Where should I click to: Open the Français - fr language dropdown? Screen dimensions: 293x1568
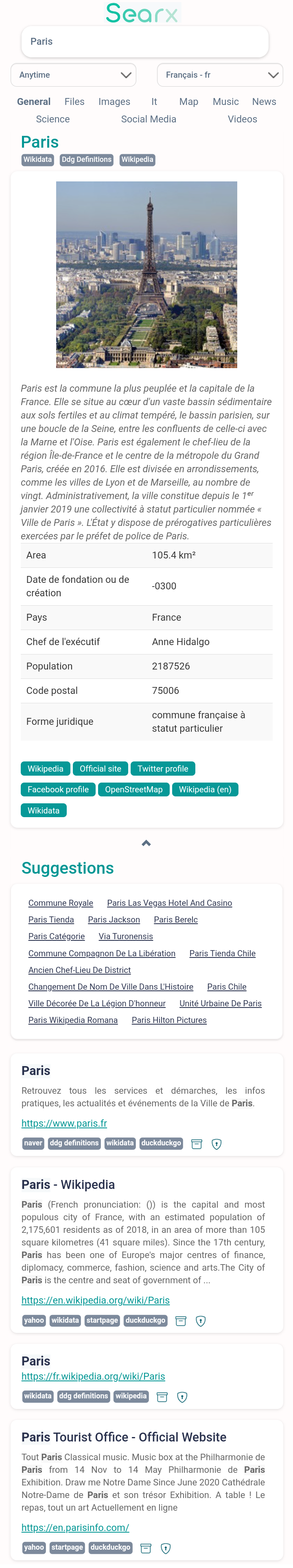(x=220, y=75)
